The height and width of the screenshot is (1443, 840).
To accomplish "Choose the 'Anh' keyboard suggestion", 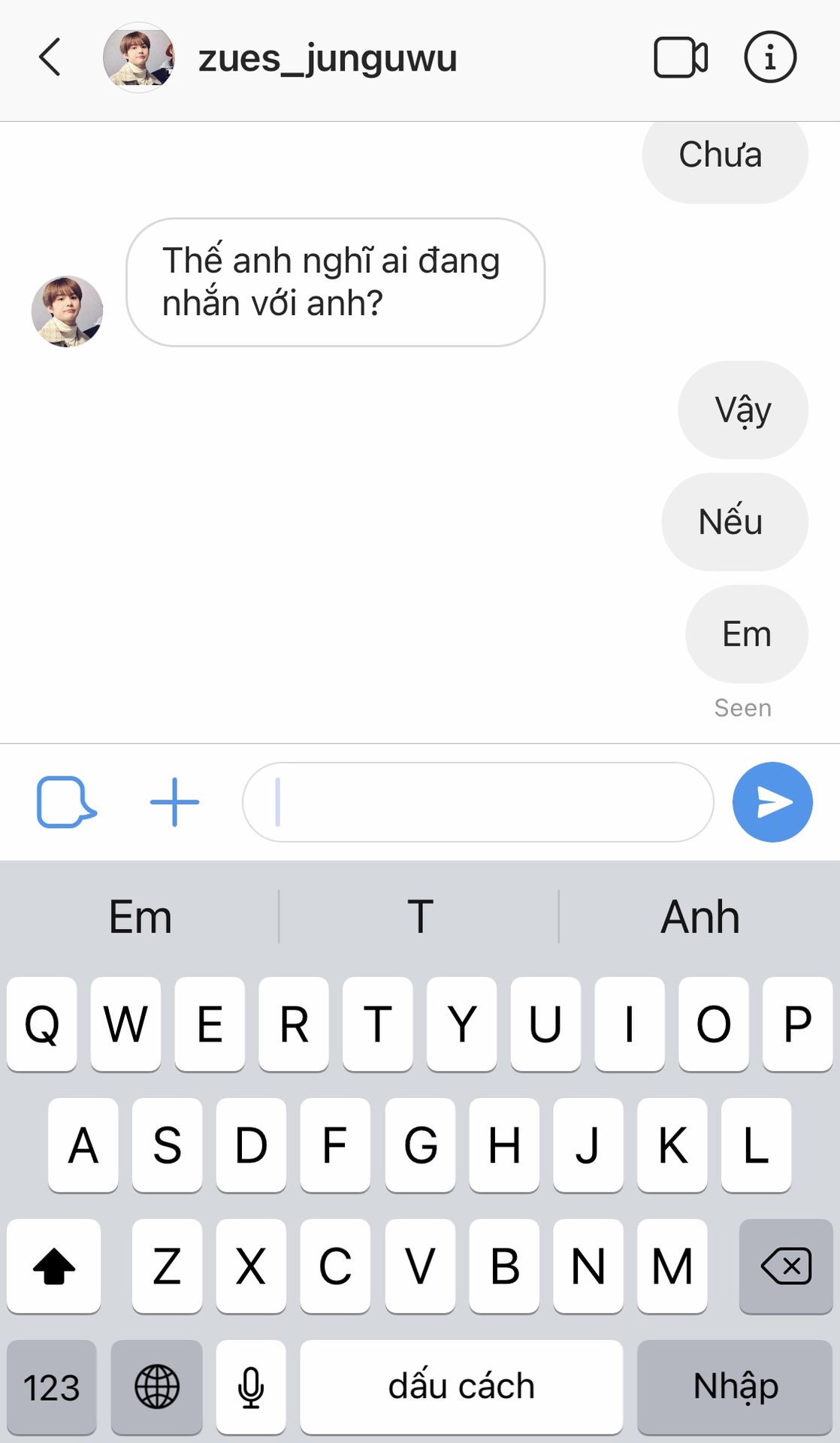I will [x=699, y=917].
